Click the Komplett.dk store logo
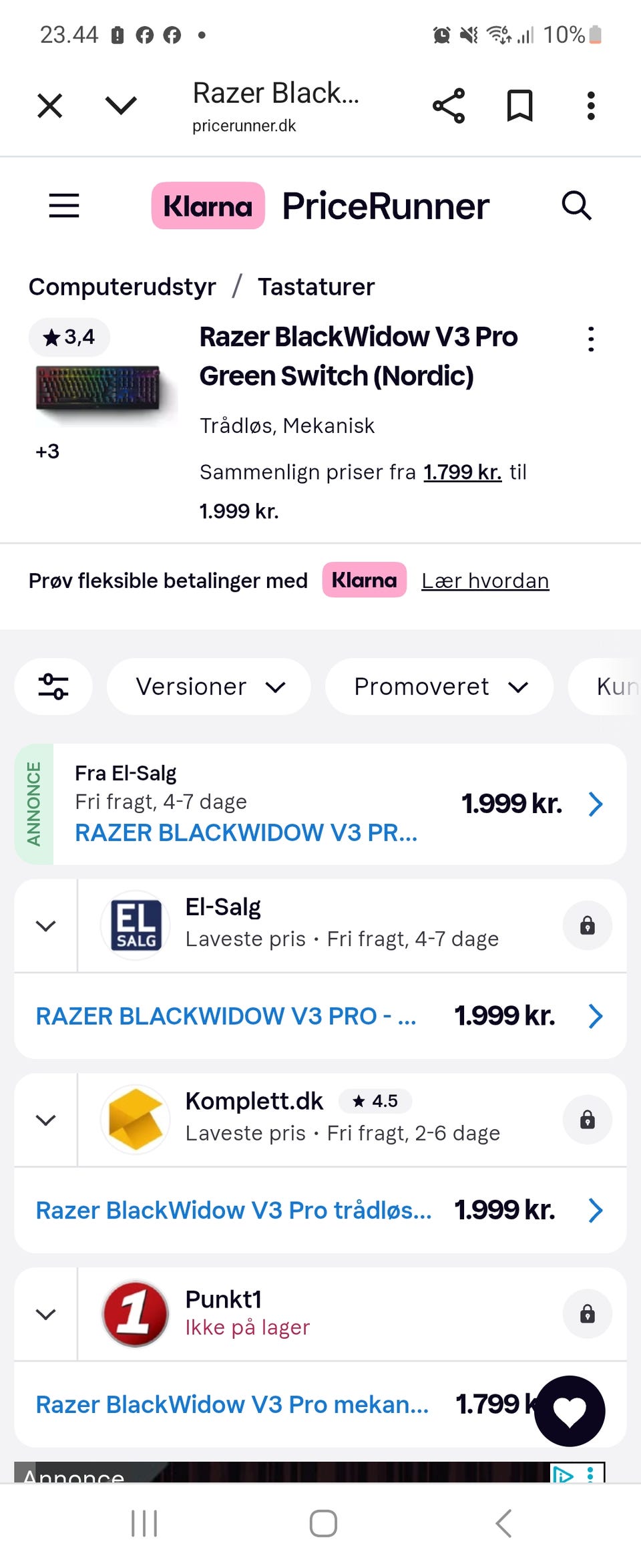This screenshot has height=1568, width=641. coord(134,1119)
